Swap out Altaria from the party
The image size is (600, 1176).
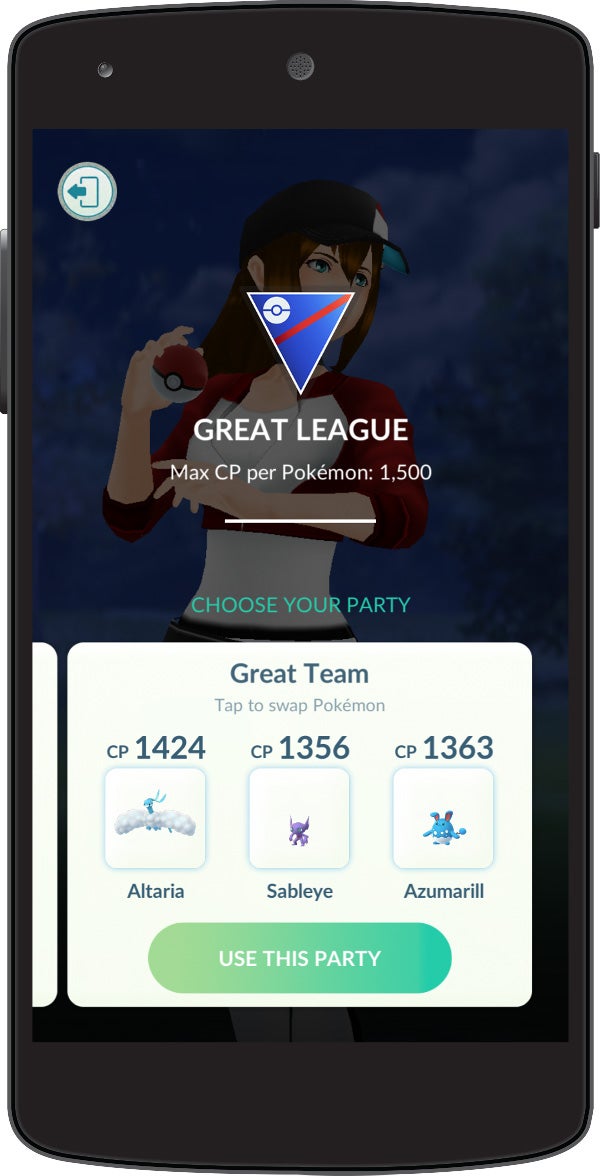point(155,818)
